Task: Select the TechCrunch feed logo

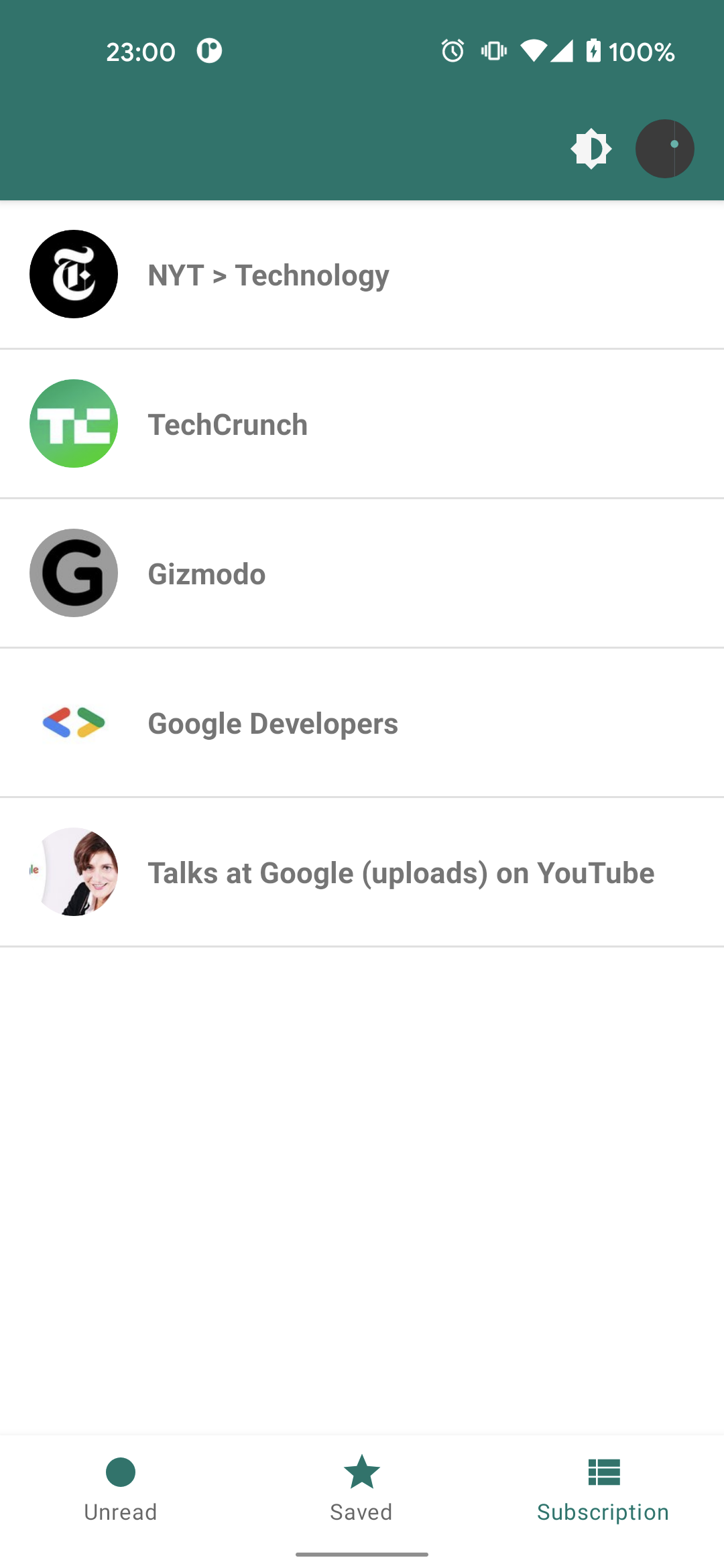Action: point(74,423)
